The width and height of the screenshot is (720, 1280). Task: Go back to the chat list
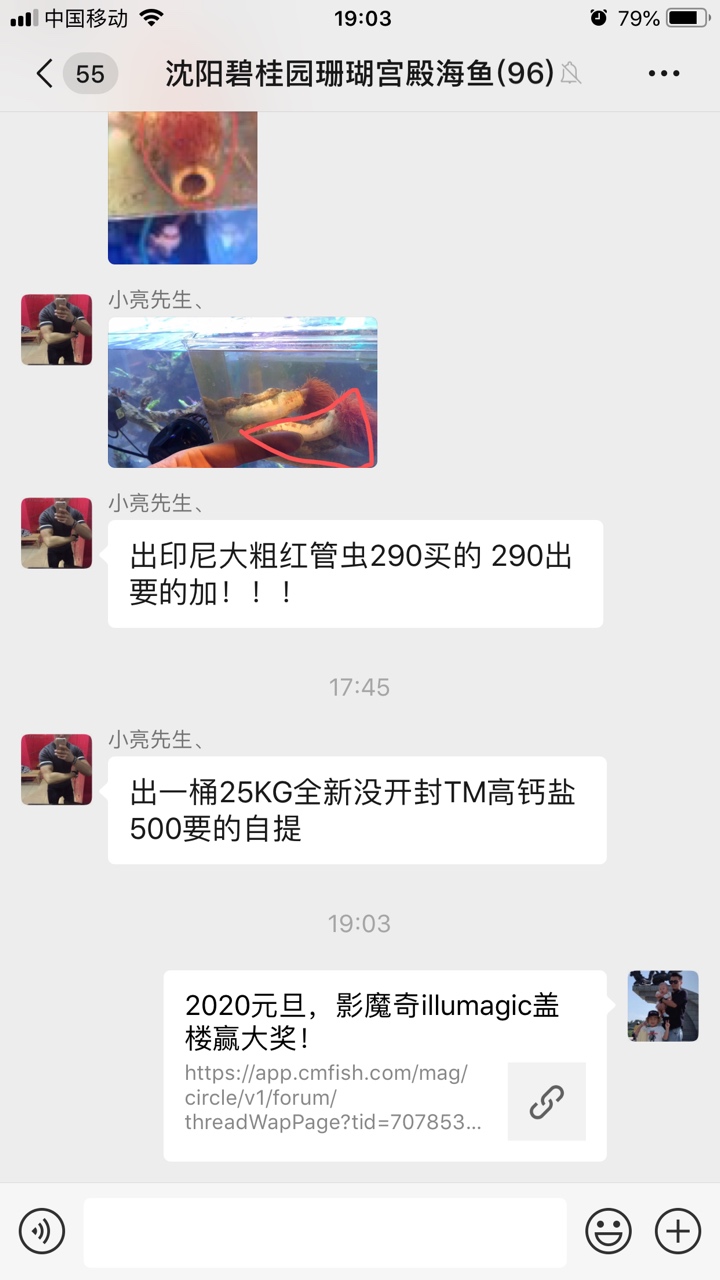[x=46, y=74]
